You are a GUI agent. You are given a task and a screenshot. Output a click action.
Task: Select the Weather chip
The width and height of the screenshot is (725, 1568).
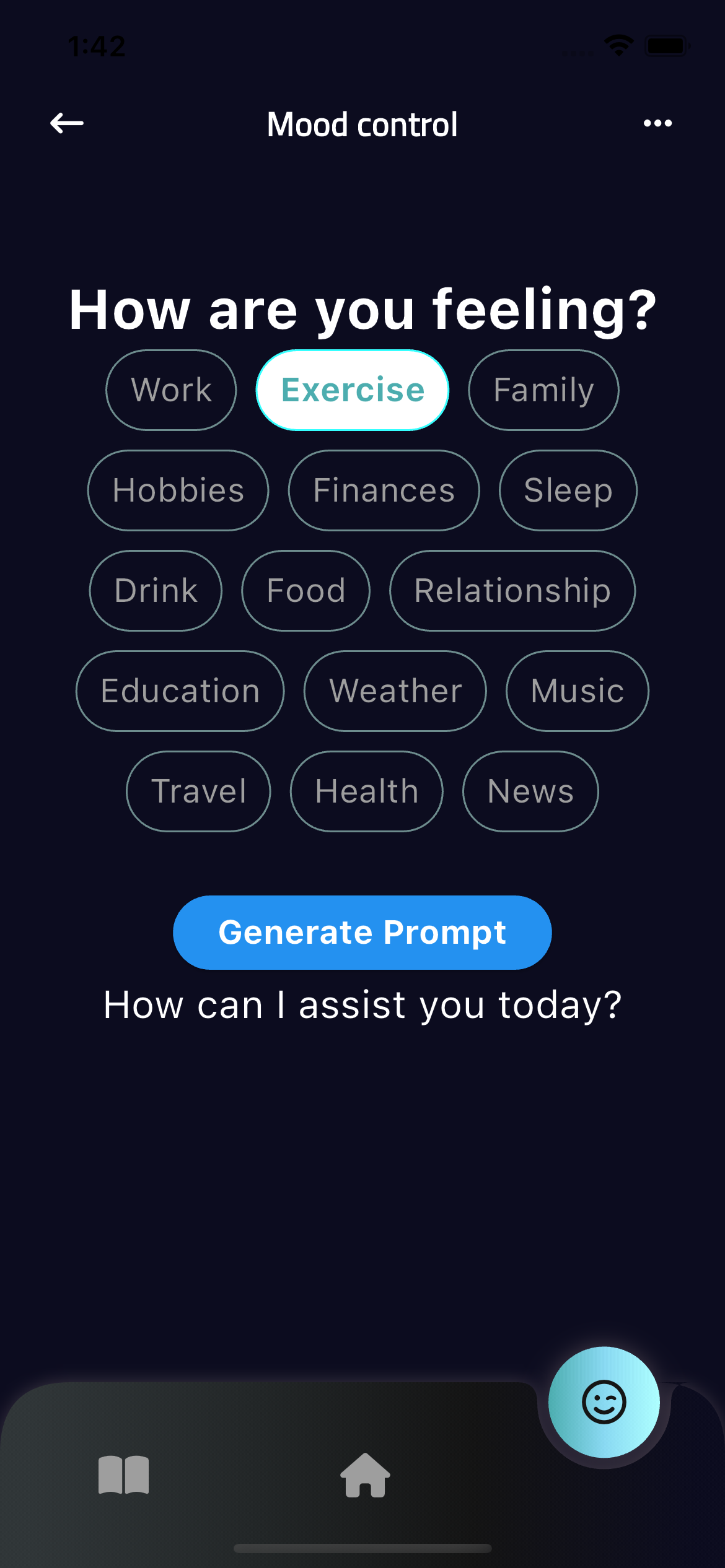[x=395, y=691]
